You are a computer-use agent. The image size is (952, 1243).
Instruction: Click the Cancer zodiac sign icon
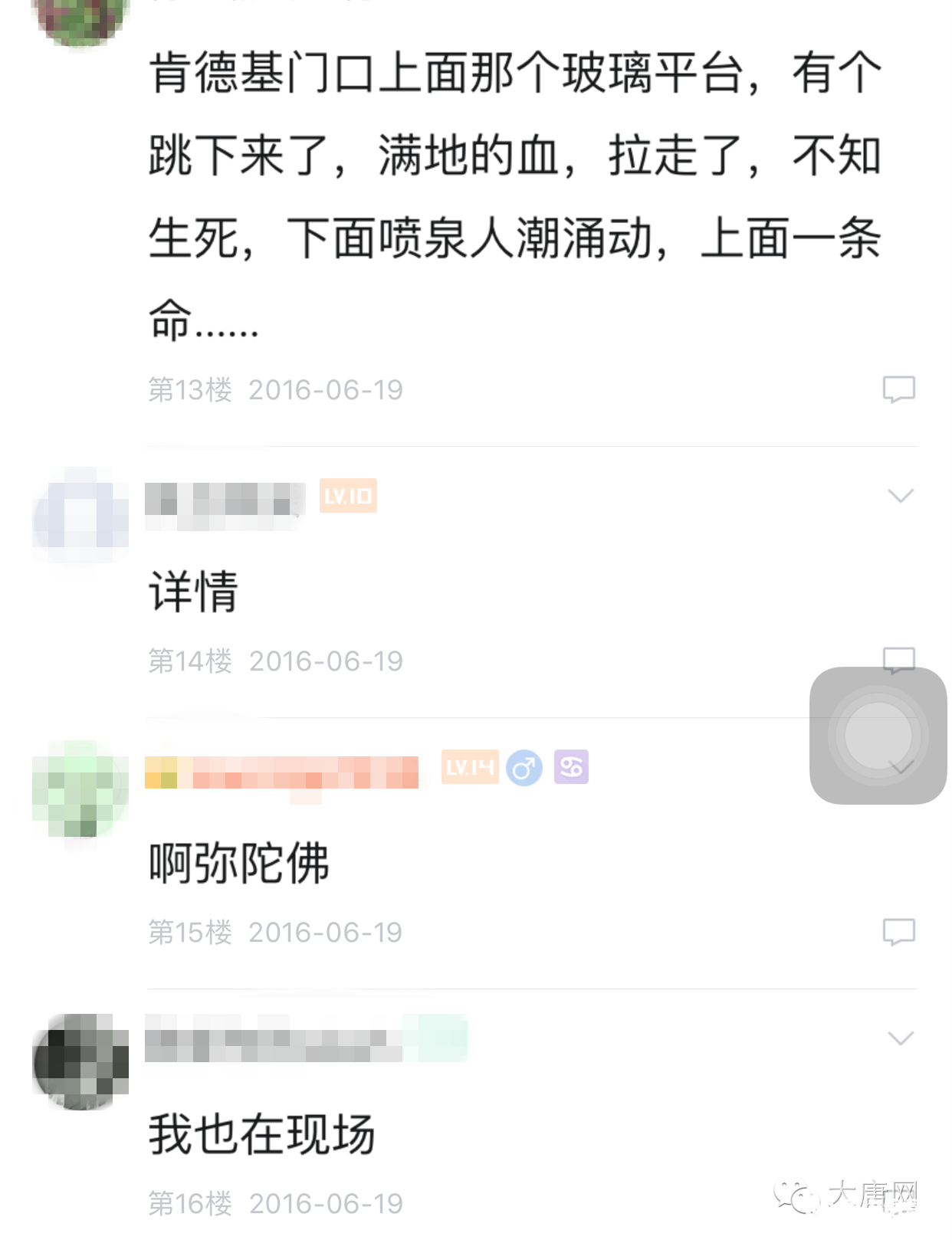pos(571,769)
